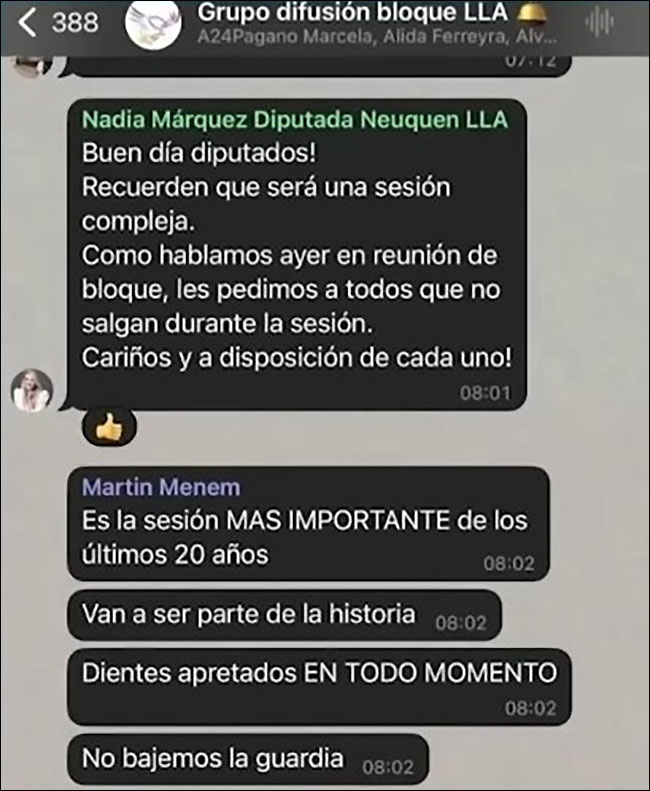Start a voice chat from the header
This screenshot has width=650, height=791.
coord(600,24)
